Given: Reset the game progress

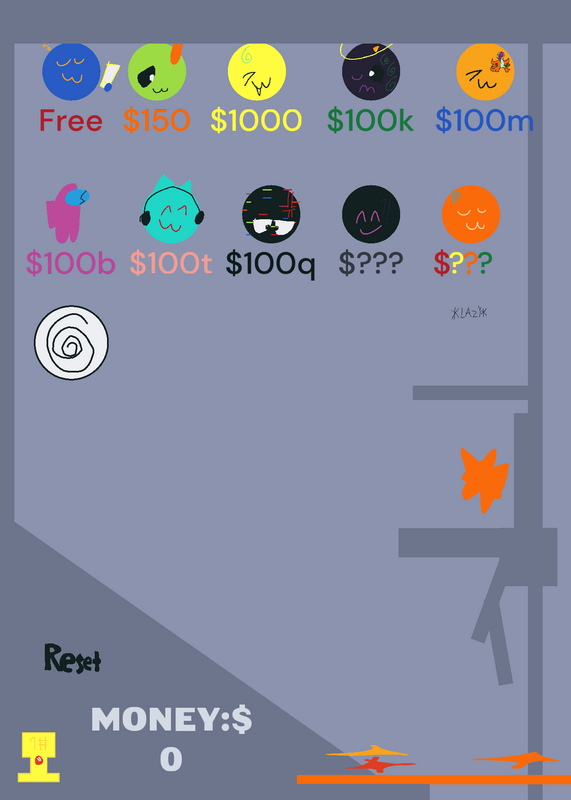Looking at the screenshot, I should click(x=72, y=659).
